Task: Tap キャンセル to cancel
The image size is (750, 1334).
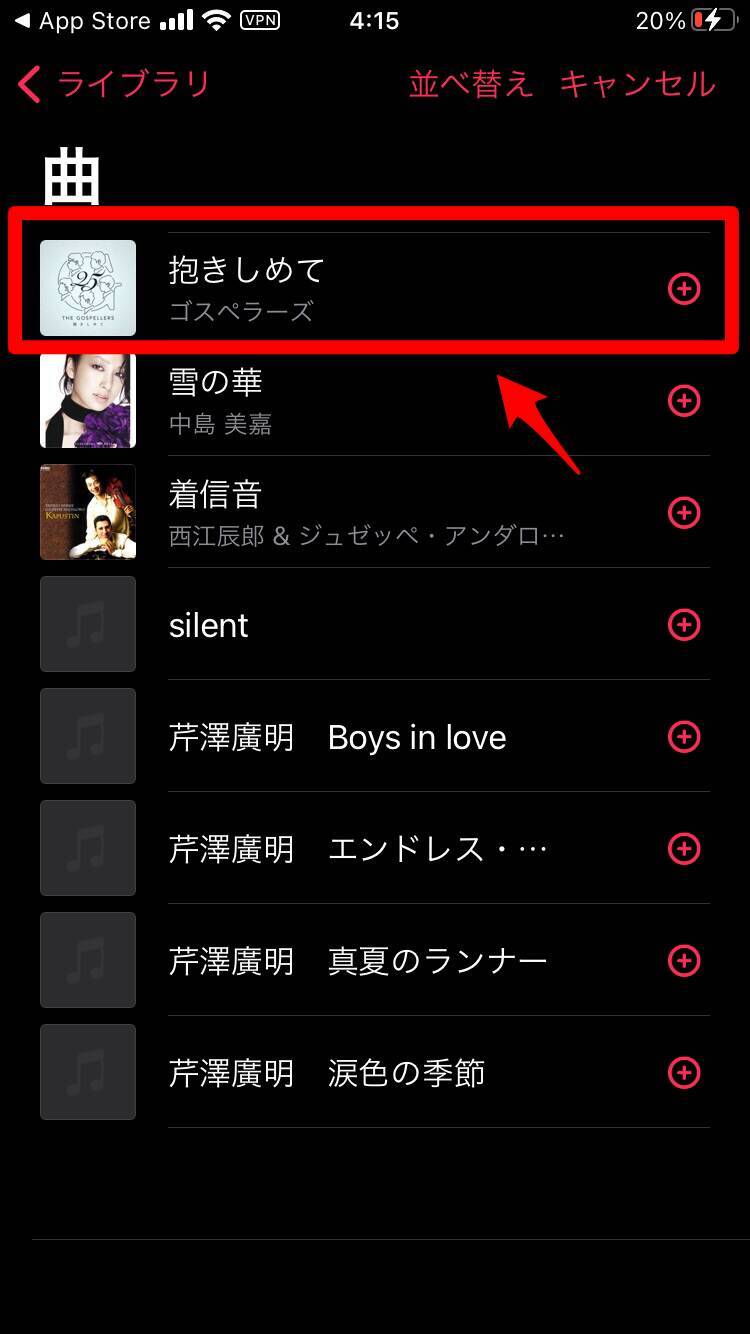Action: (x=637, y=84)
